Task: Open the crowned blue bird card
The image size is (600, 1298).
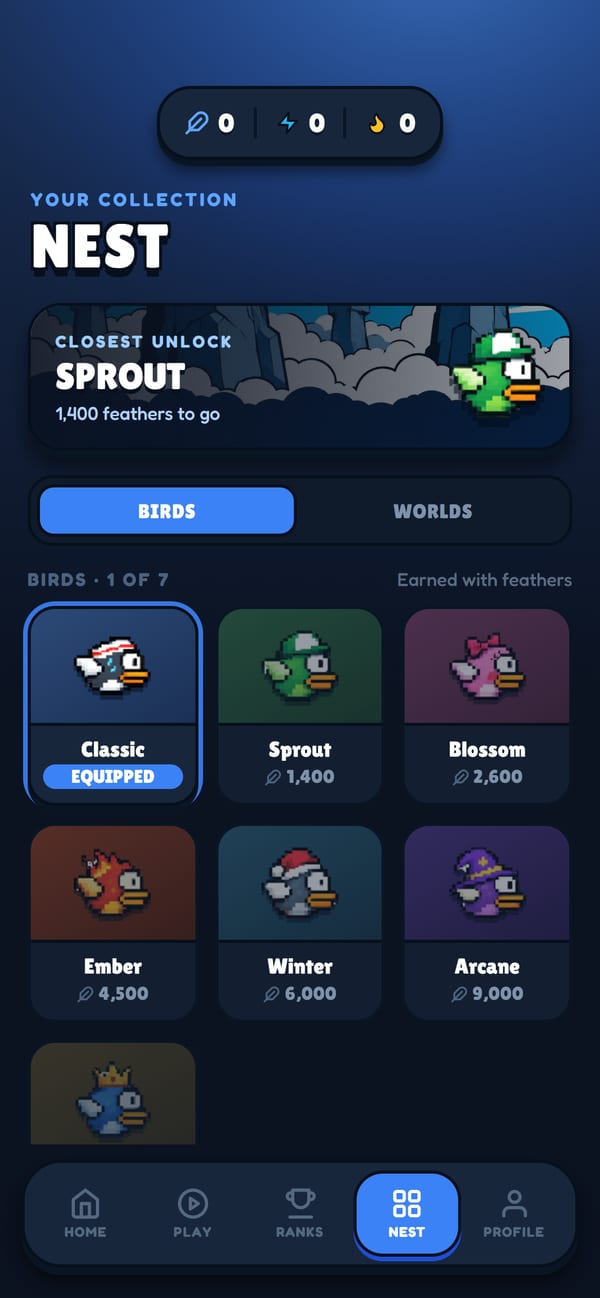Action: (x=113, y=1095)
